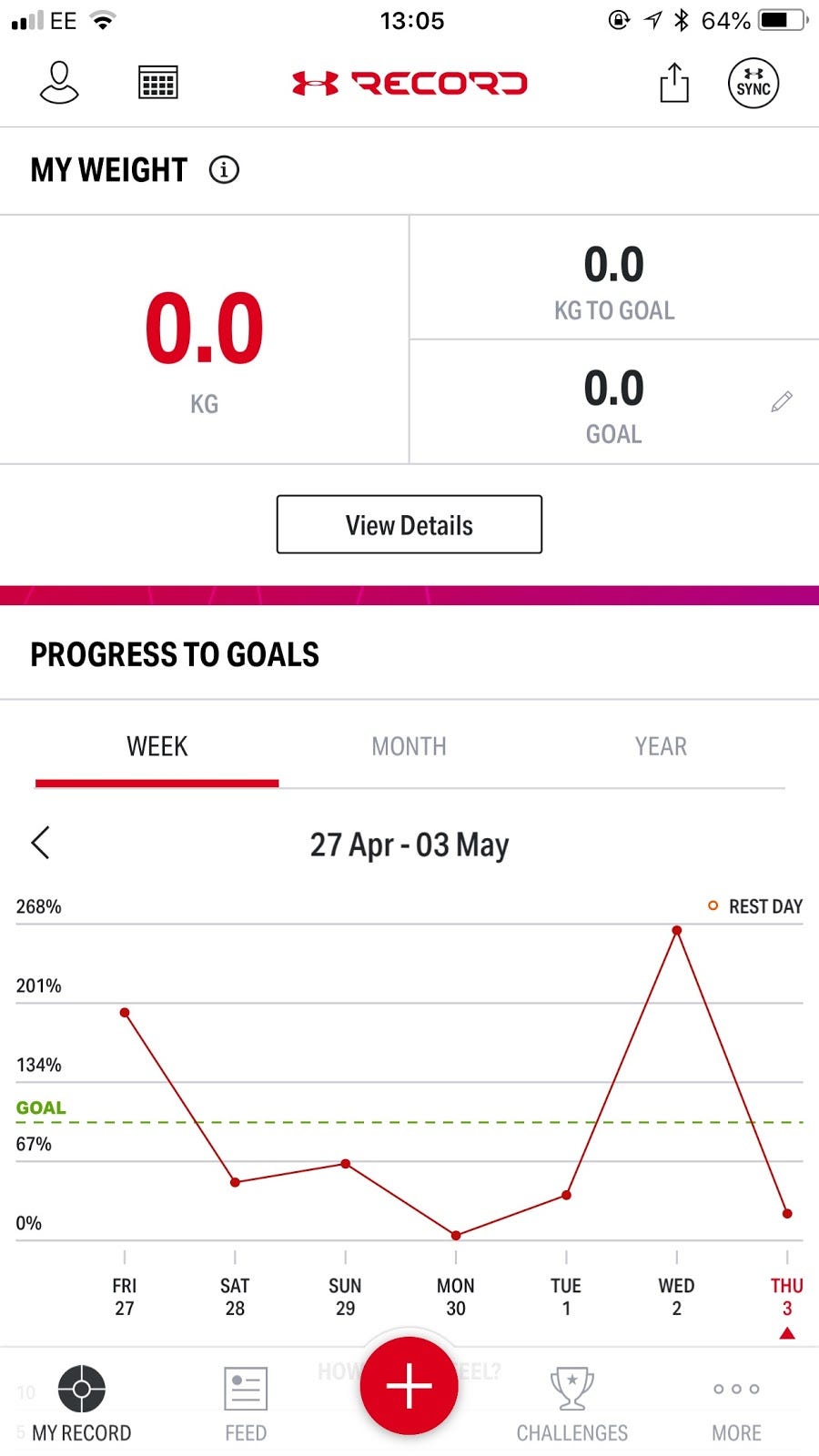Screen dimensions: 819x1456
Task: Open the profile icon
Action: click(x=58, y=82)
